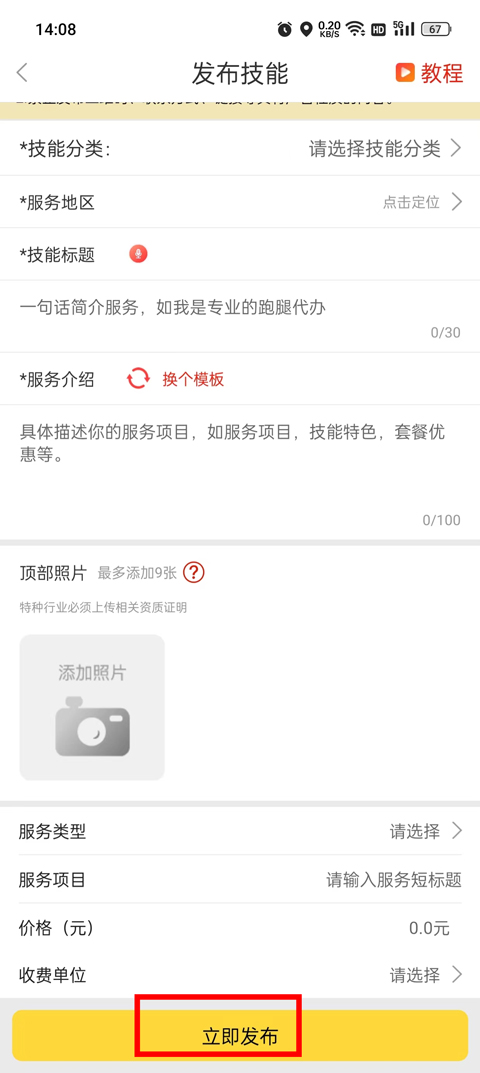Focus the 服务介绍 description text box
This screenshot has height=1073, width=480.
240,471
